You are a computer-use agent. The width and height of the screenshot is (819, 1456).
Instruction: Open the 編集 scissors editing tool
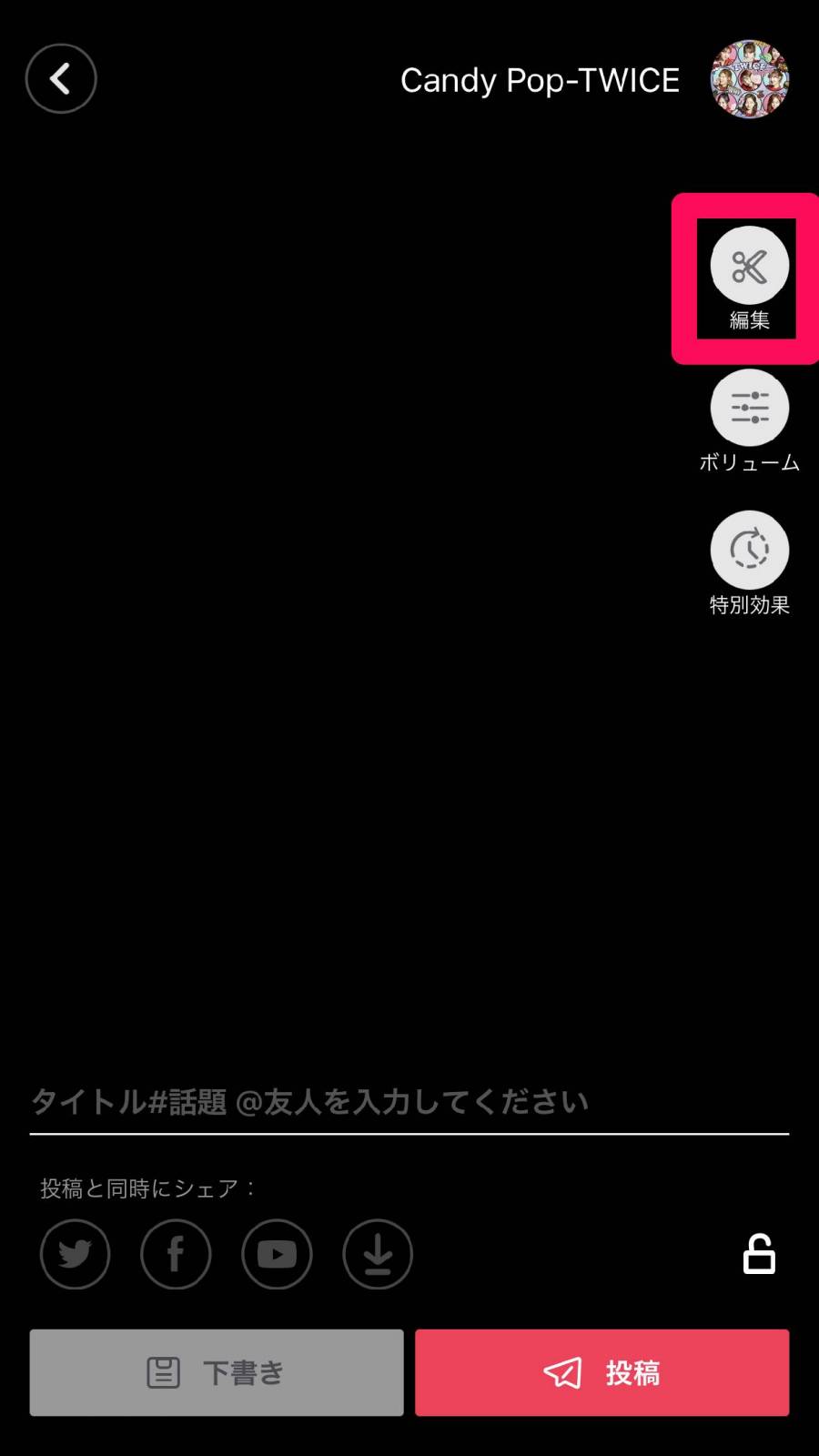[x=749, y=266]
